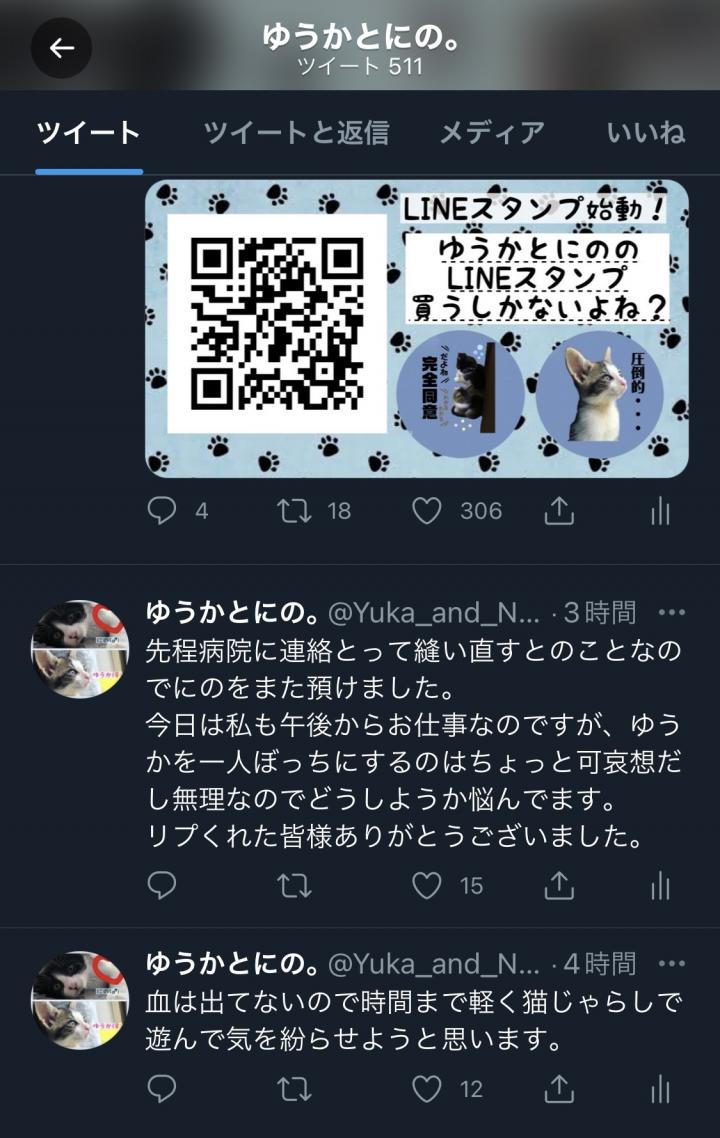The width and height of the screenshot is (720, 1138).
Task: Switch to the メディア tab
Action: [492, 133]
